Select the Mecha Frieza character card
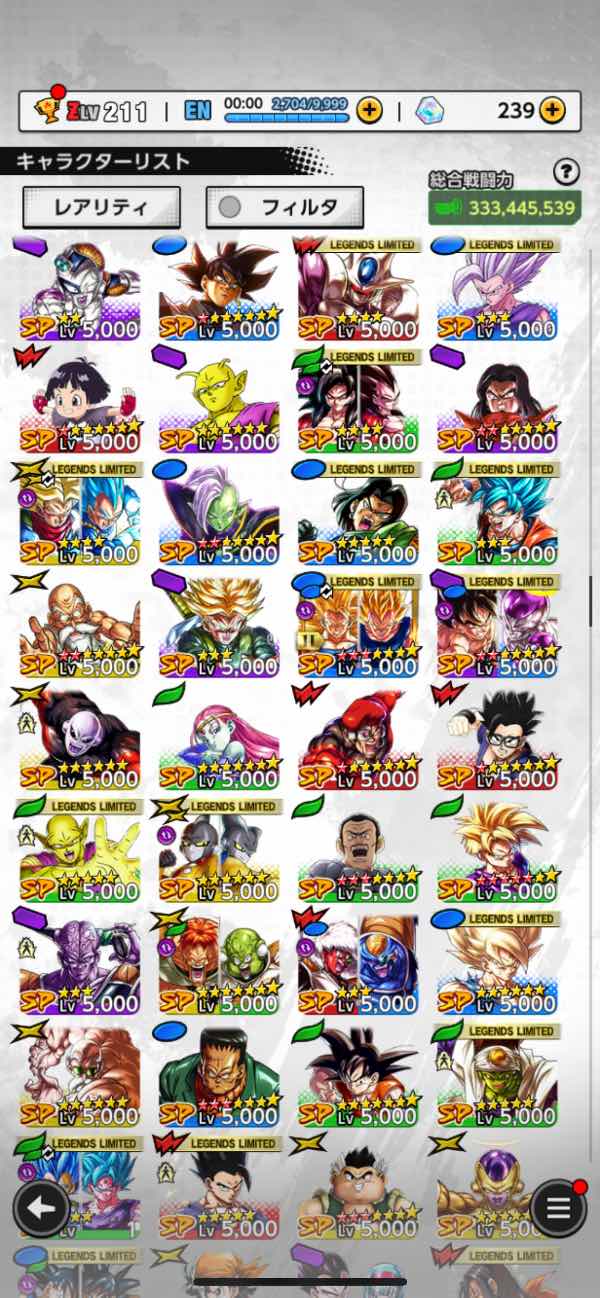This screenshot has height=1298, width=600. [x=79, y=289]
